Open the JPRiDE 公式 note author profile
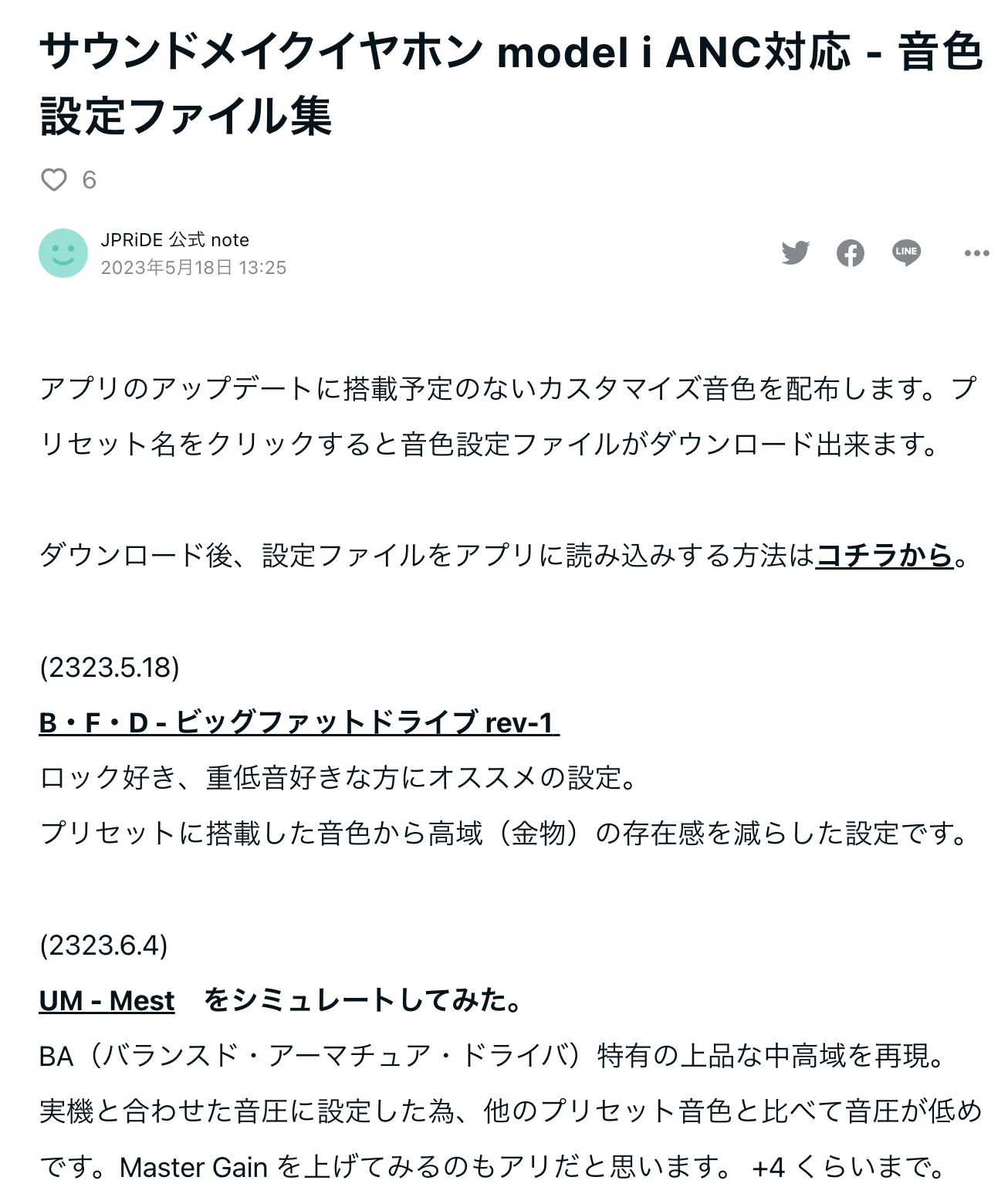 pyautogui.click(x=174, y=240)
